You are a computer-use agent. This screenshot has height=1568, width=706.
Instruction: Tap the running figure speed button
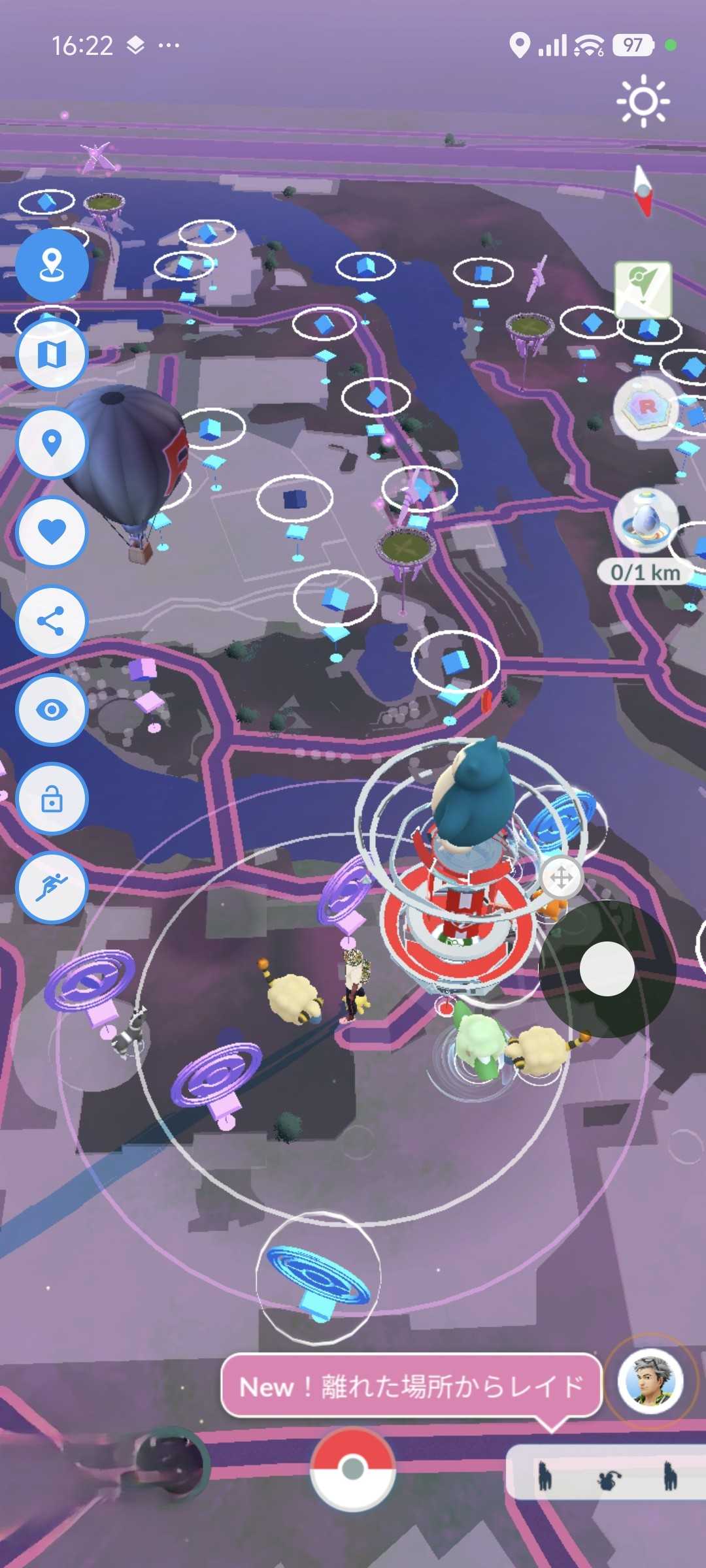click(52, 887)
